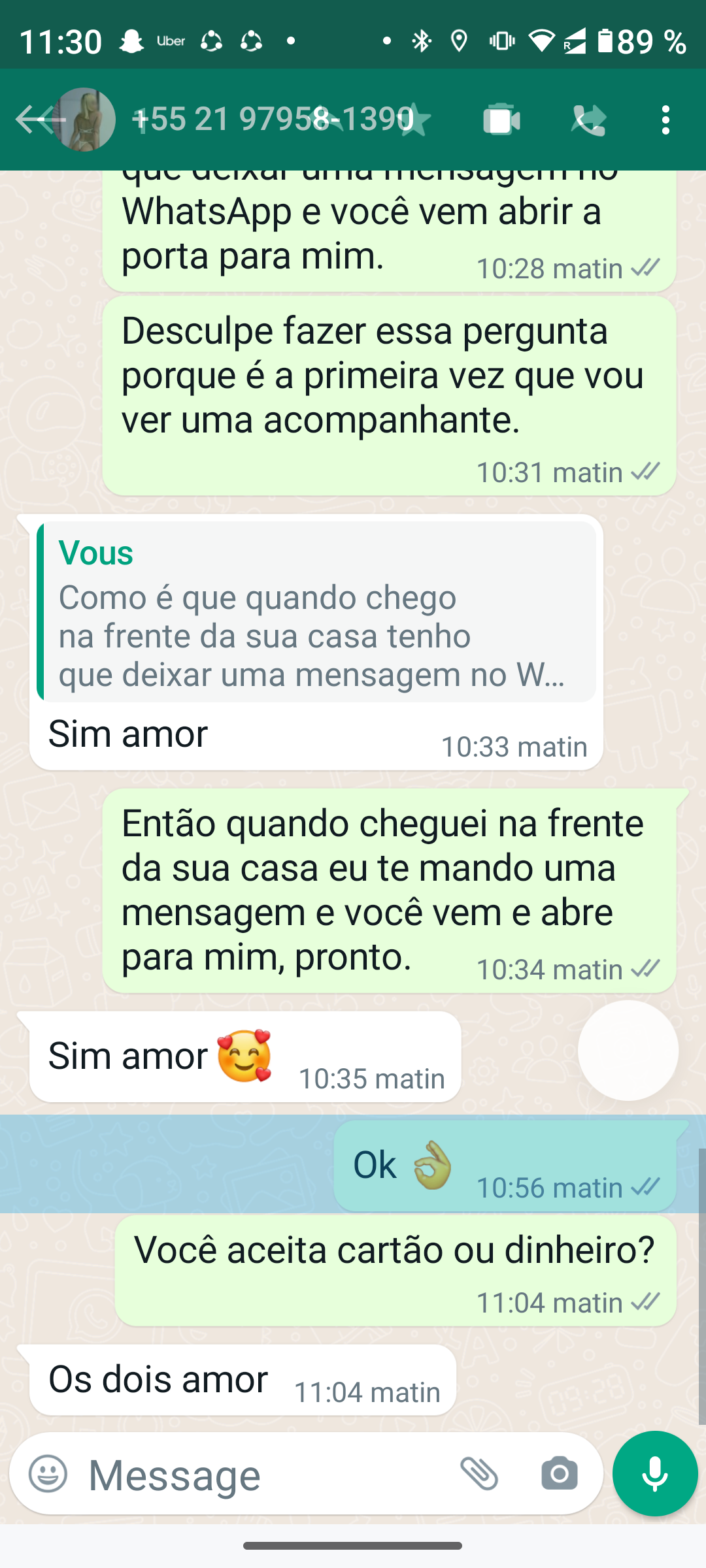Attach a file with the paperclip

(x=479, y=1474)
